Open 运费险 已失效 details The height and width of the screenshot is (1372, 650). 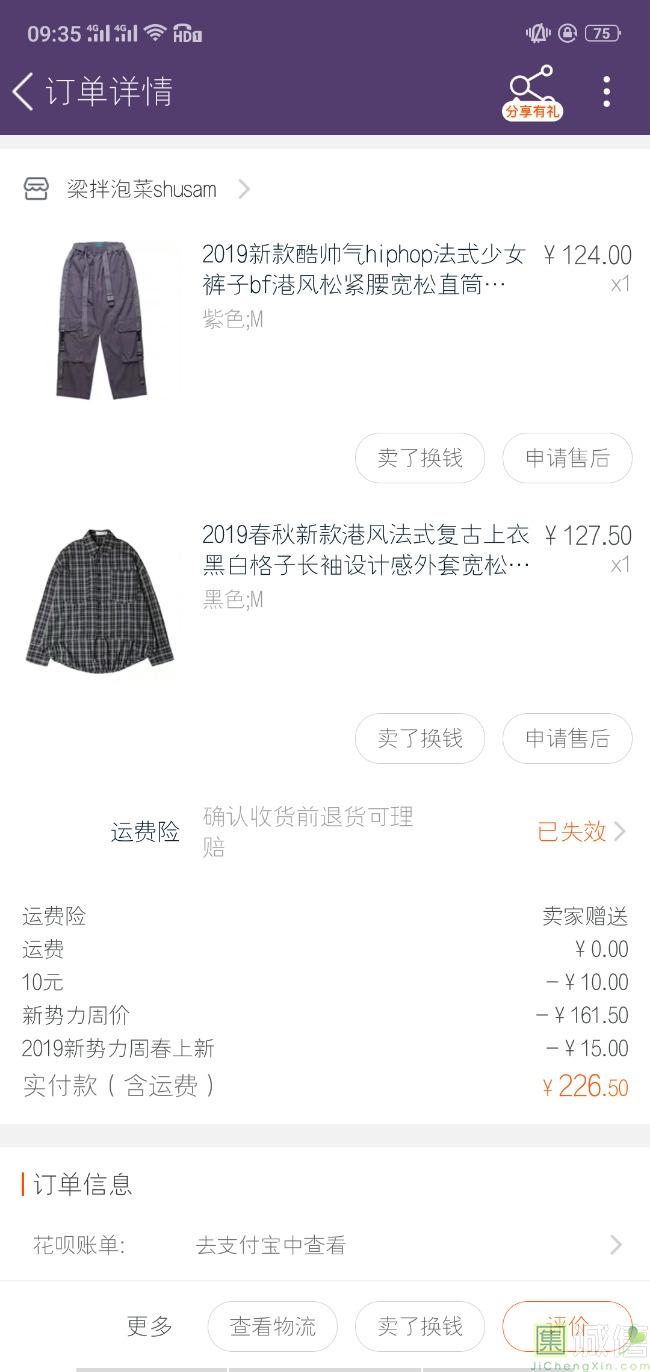pyautogui.click(x=582, y=831)
